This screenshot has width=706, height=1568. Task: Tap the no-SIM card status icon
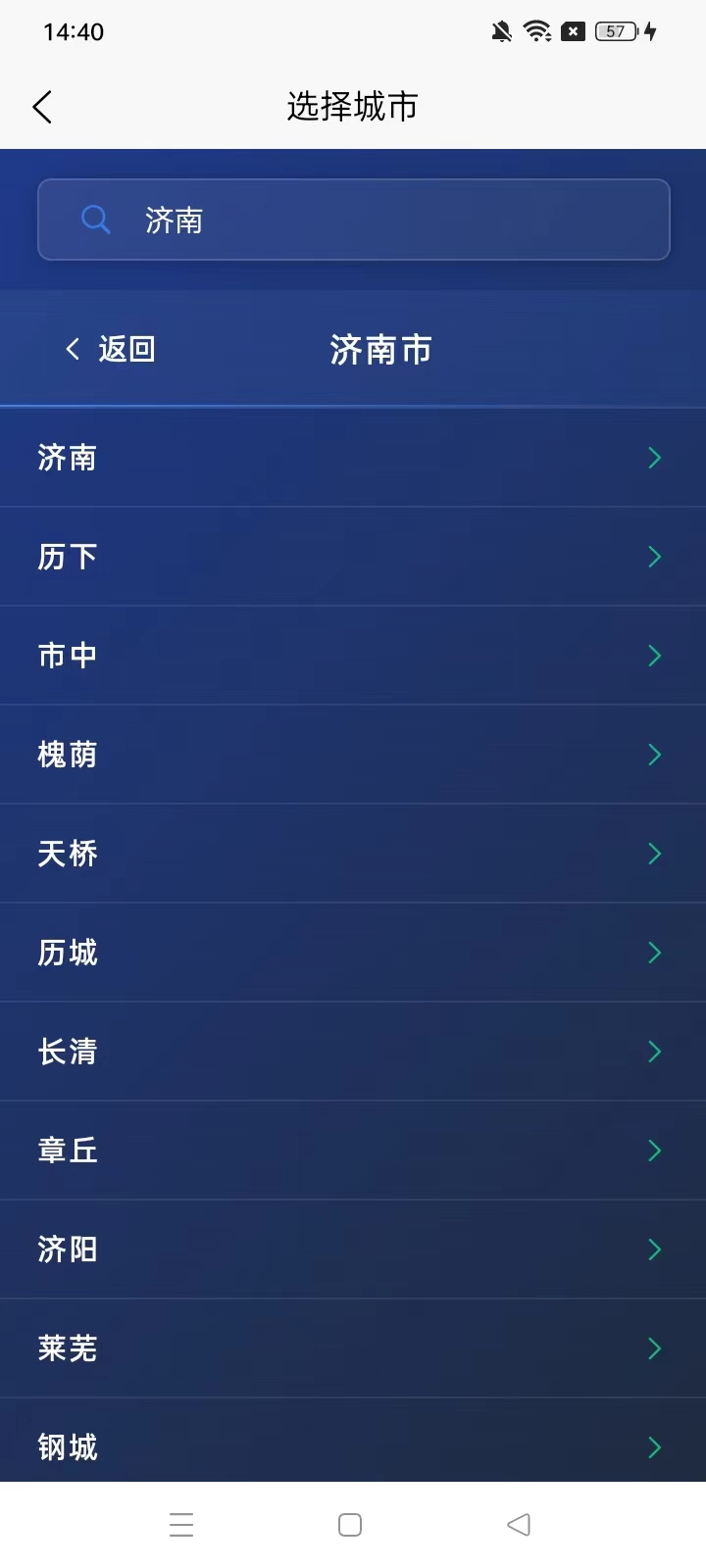pos(573,30)
